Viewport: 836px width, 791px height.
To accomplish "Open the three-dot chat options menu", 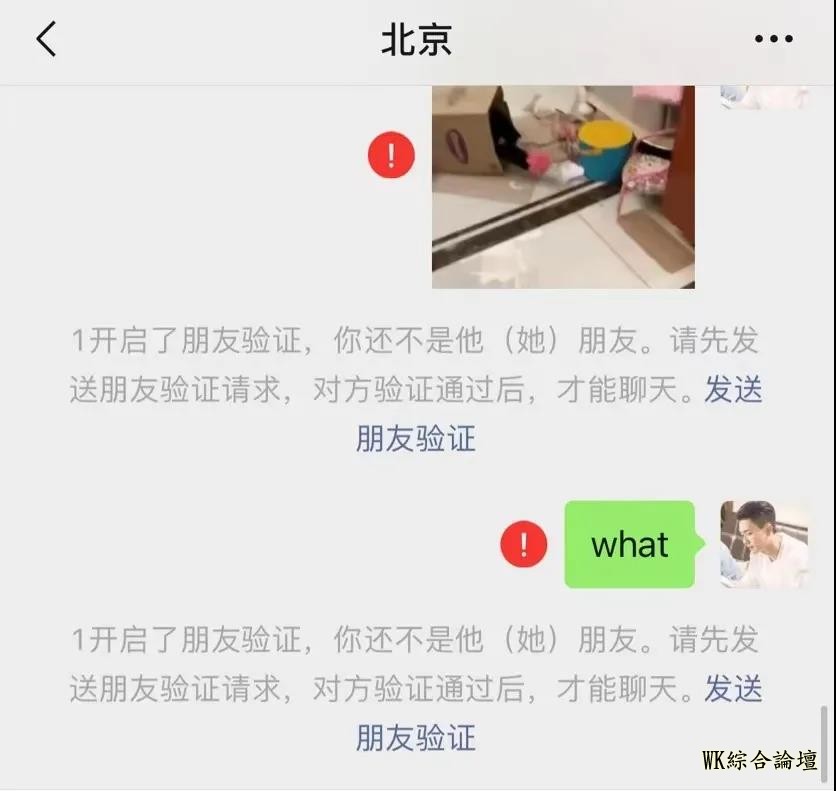I will coord(773,39).
